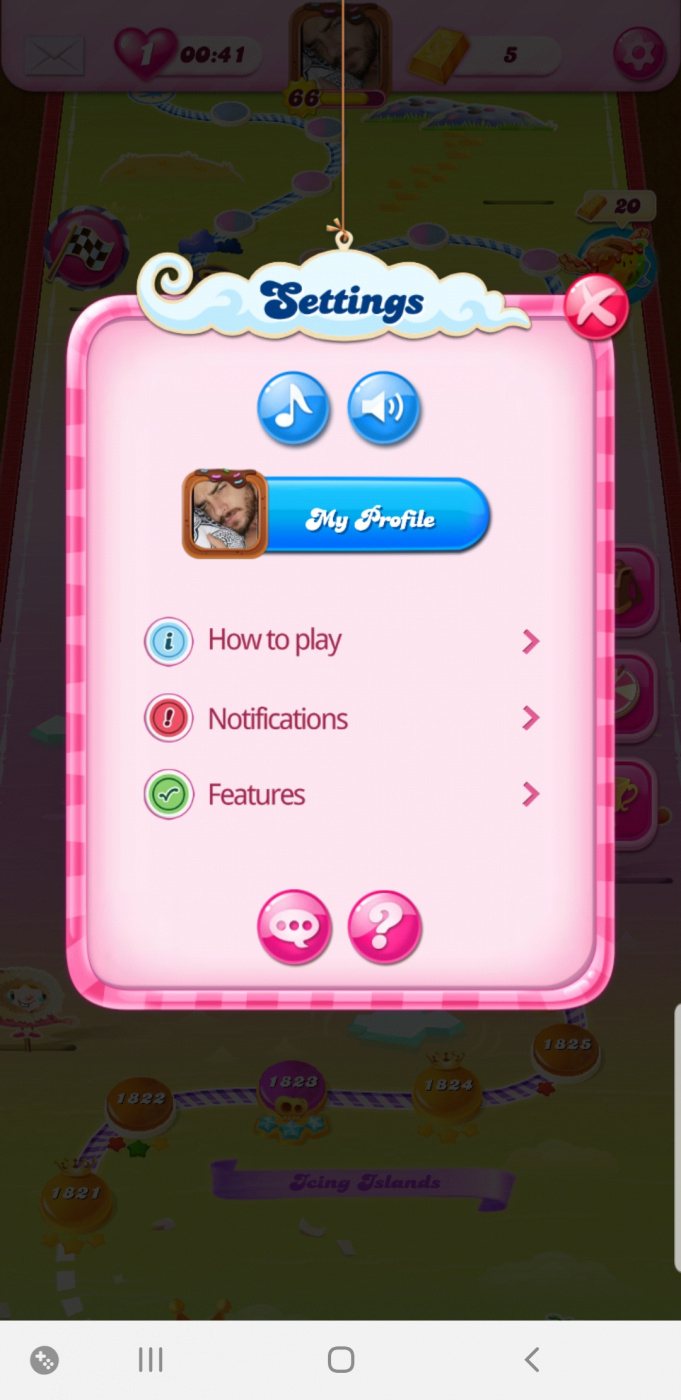
Task: Tap the pink chat bubble button
Action: (x=294, y=927)
